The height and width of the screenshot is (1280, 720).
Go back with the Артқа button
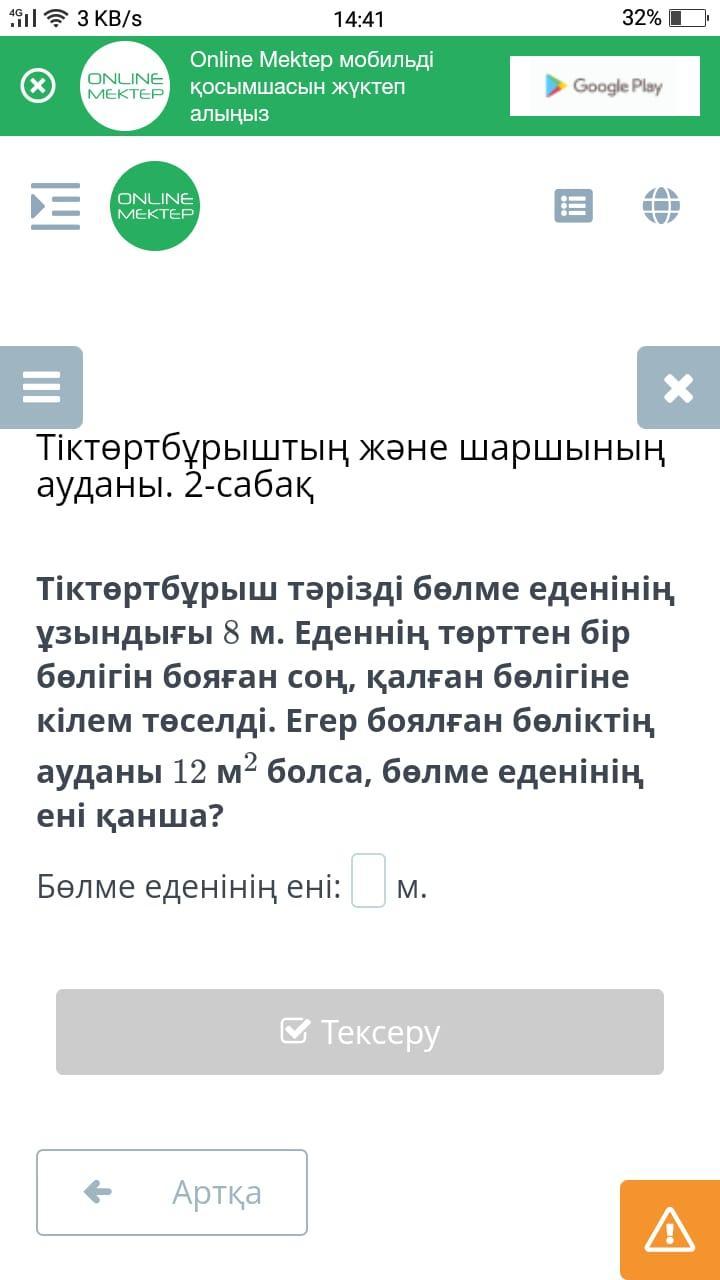point(172,1192)
